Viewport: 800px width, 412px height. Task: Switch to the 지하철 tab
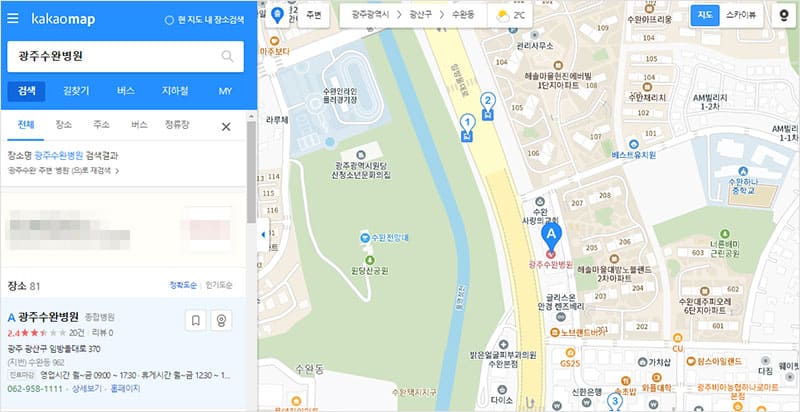[175, 91]
